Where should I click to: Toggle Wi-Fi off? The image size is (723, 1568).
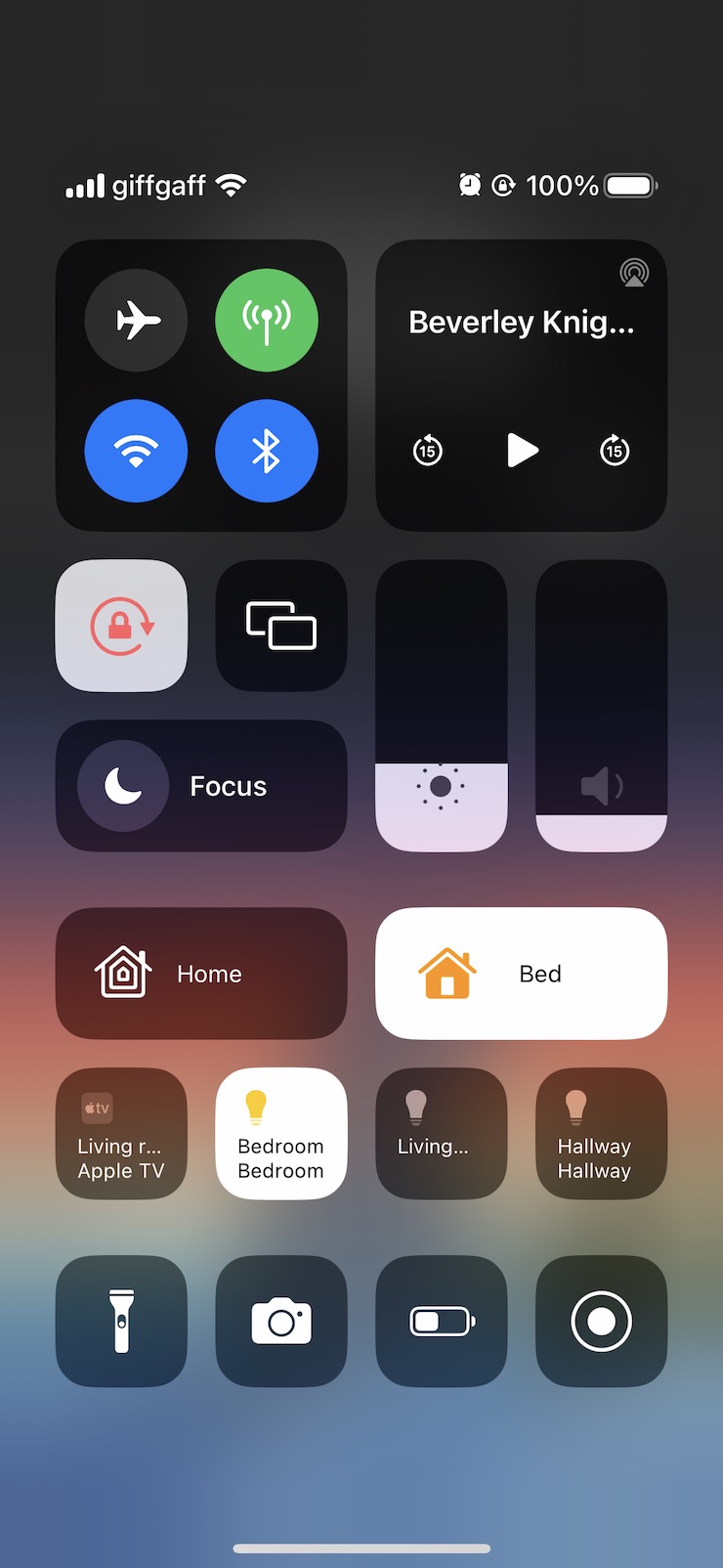pos(136,451)
